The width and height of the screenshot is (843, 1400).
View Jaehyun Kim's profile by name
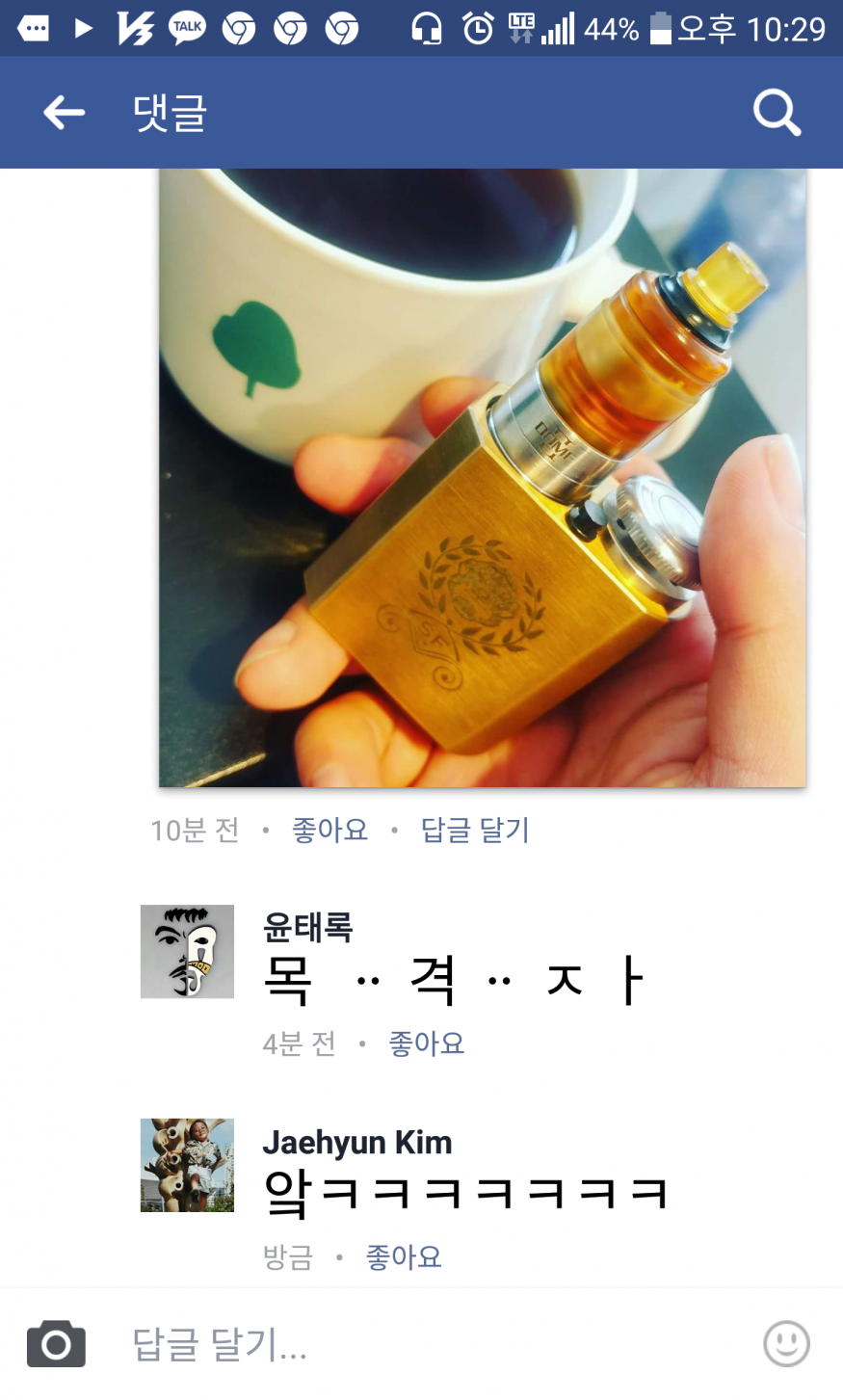356,1143
